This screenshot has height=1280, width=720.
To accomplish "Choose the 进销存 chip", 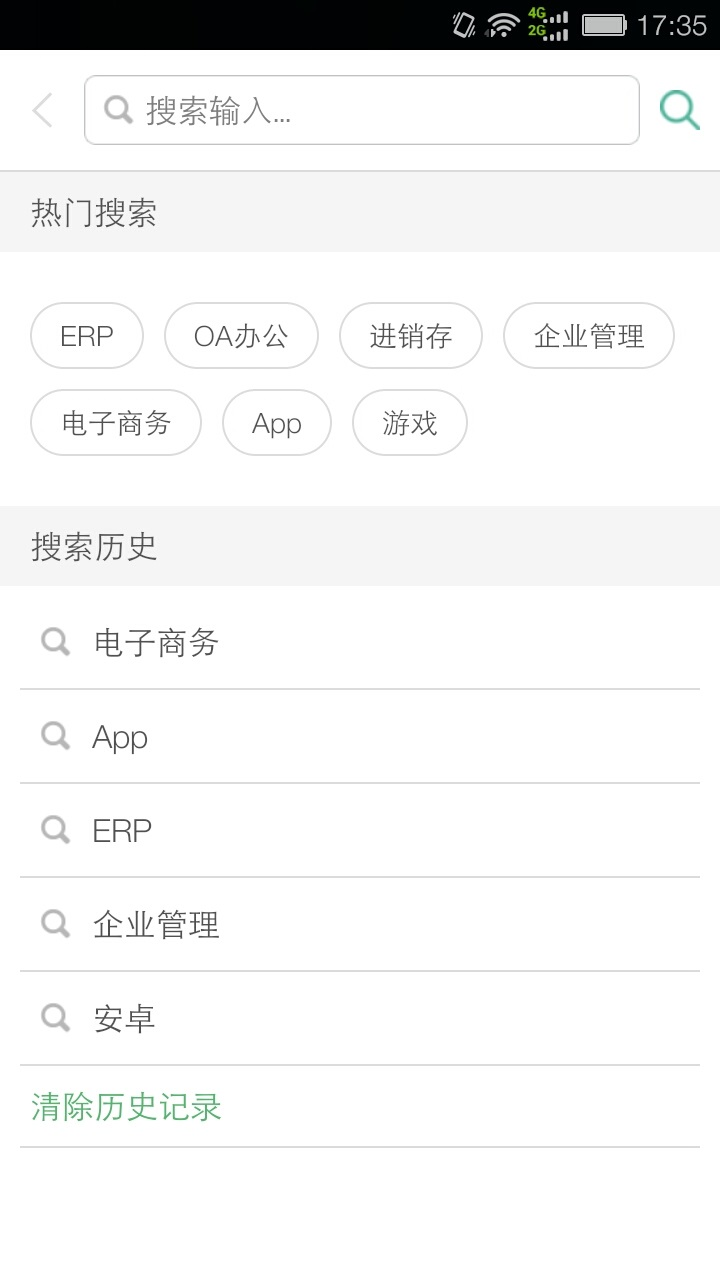I will click(x=411, y=336).
